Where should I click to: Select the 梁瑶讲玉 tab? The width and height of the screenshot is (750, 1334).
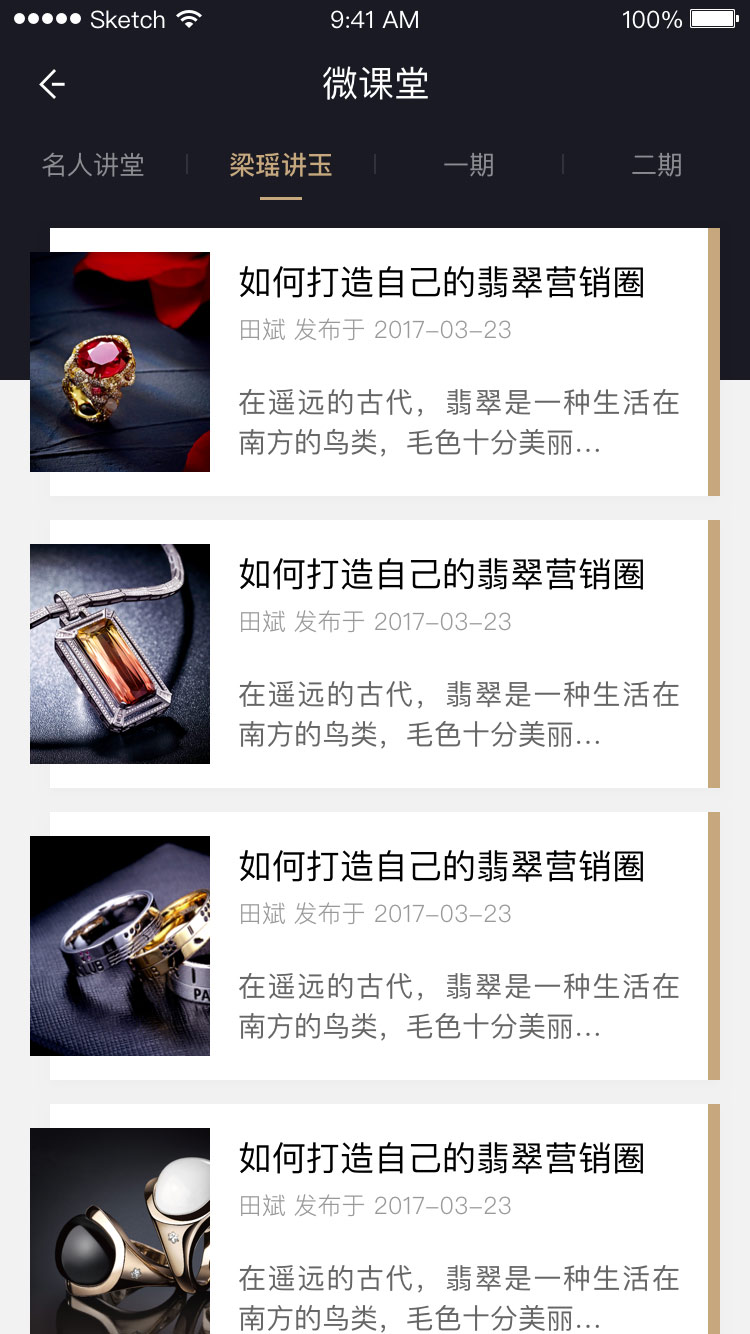[x=280, y=165]
